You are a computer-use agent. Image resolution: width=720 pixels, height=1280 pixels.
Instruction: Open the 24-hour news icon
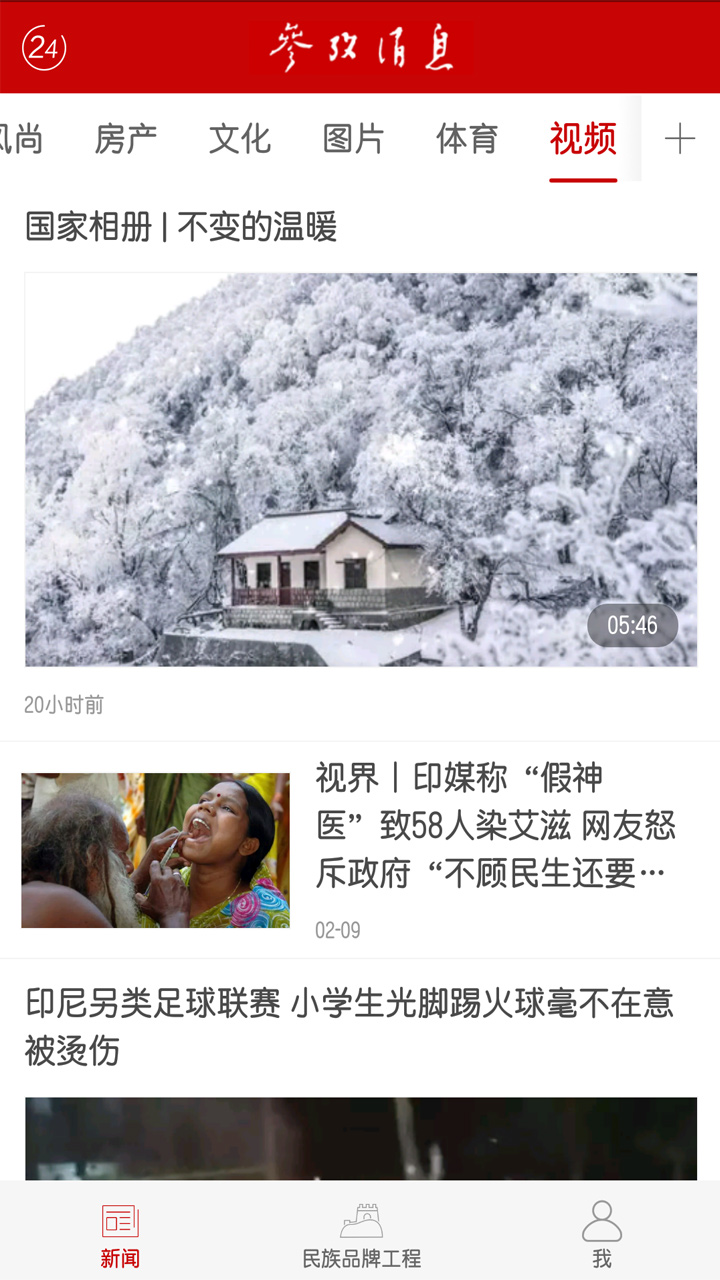click(x=44, y=48)
